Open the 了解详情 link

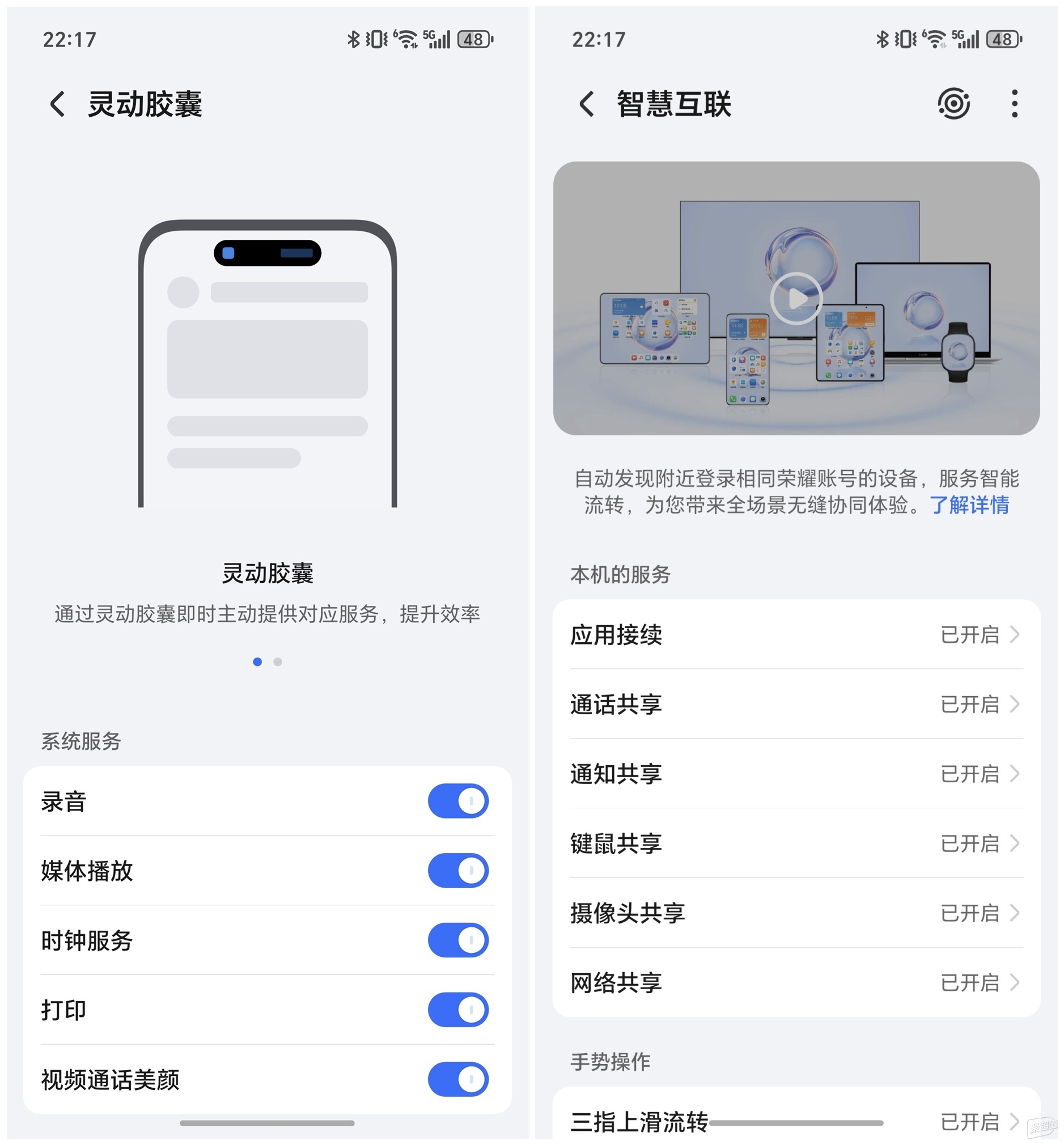pos(969,505)
